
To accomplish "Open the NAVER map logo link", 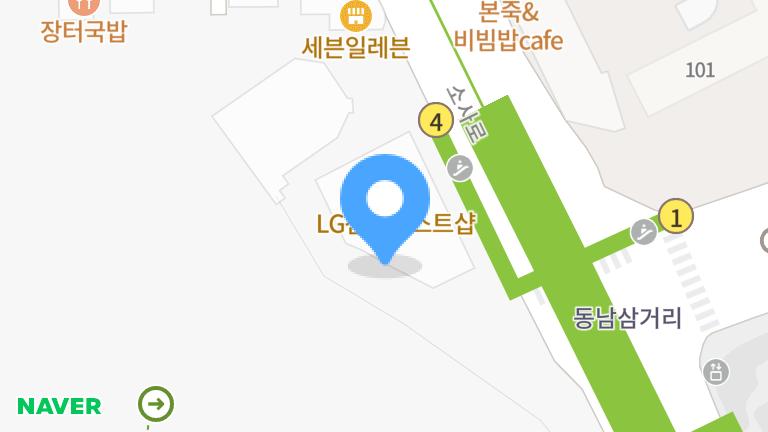I will tap(59, 406).
